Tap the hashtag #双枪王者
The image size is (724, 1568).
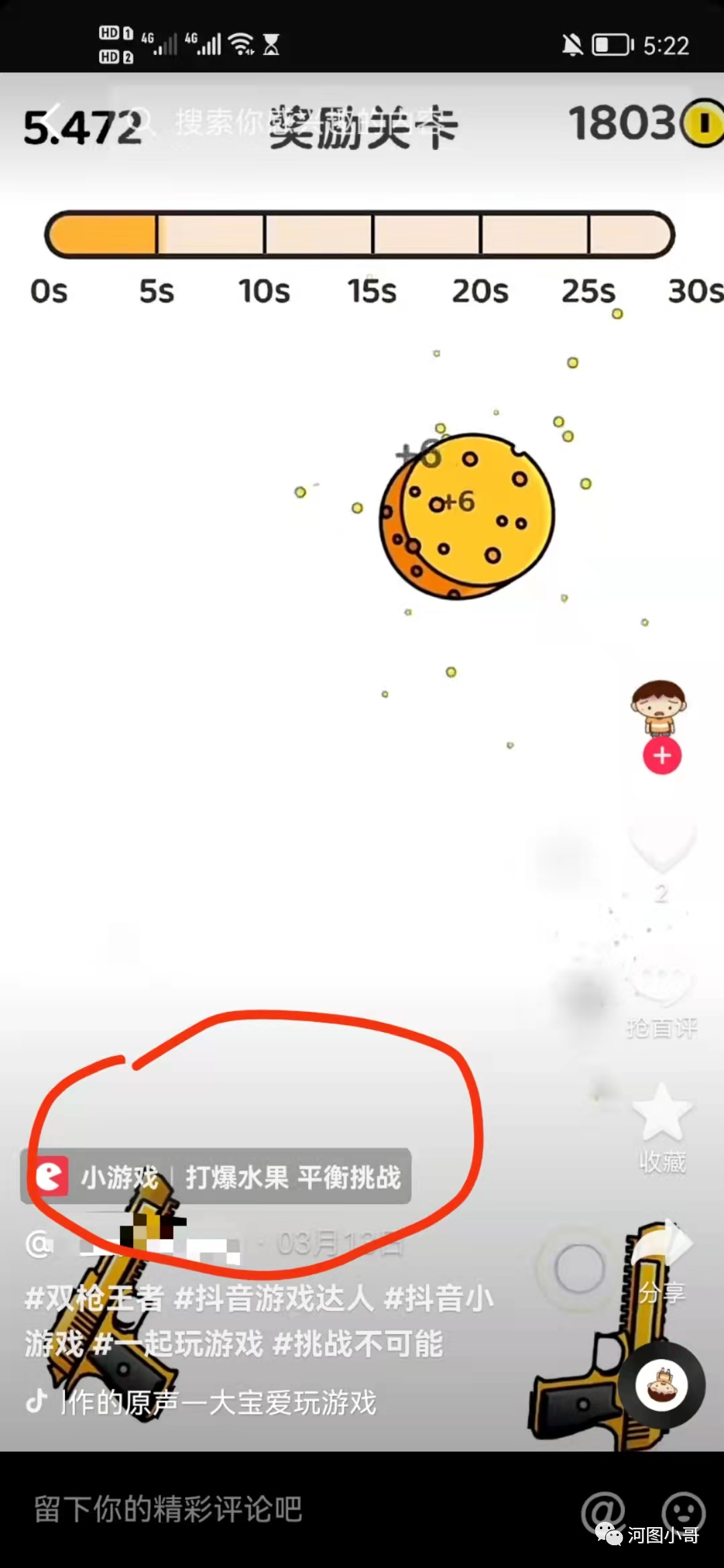click(94, 1298)
